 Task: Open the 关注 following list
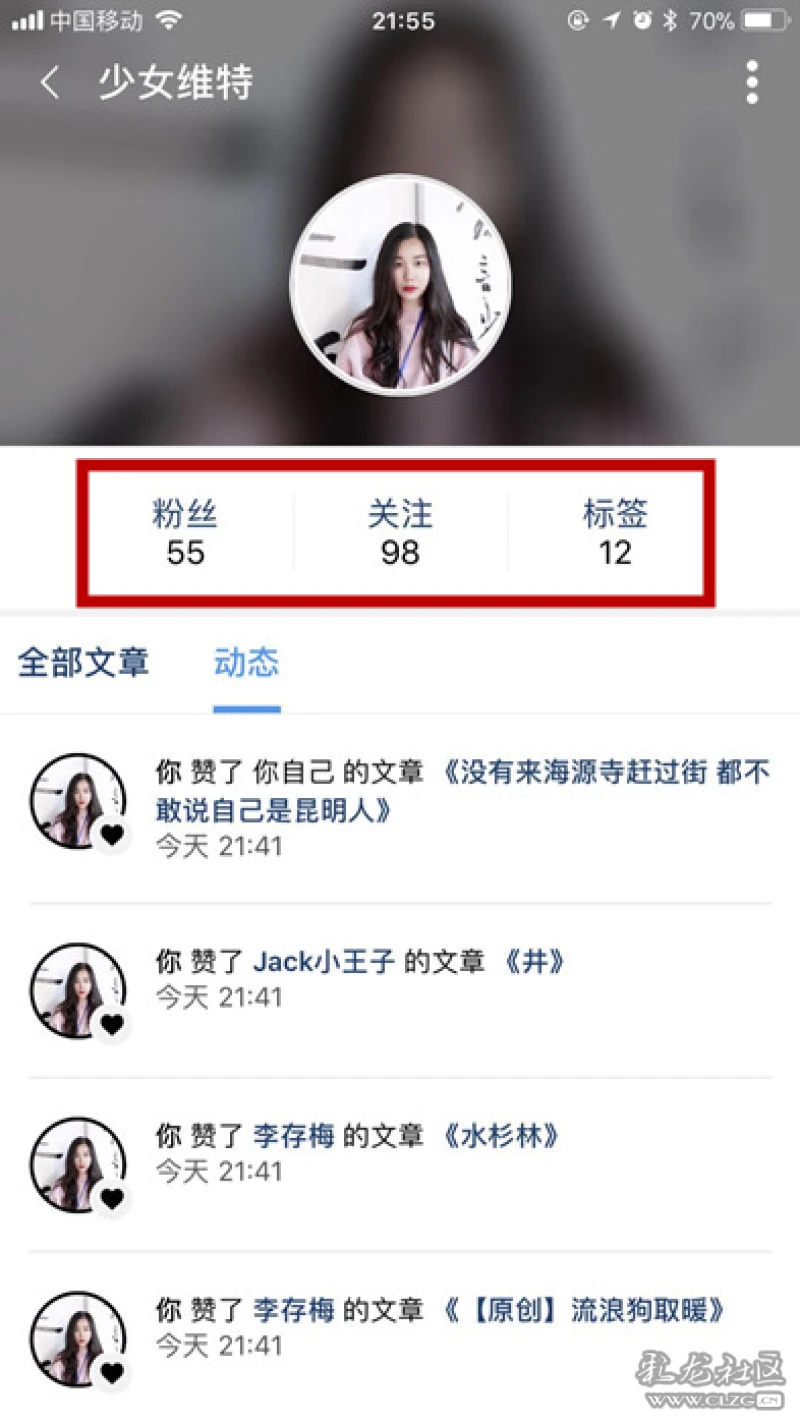(400, 533)
